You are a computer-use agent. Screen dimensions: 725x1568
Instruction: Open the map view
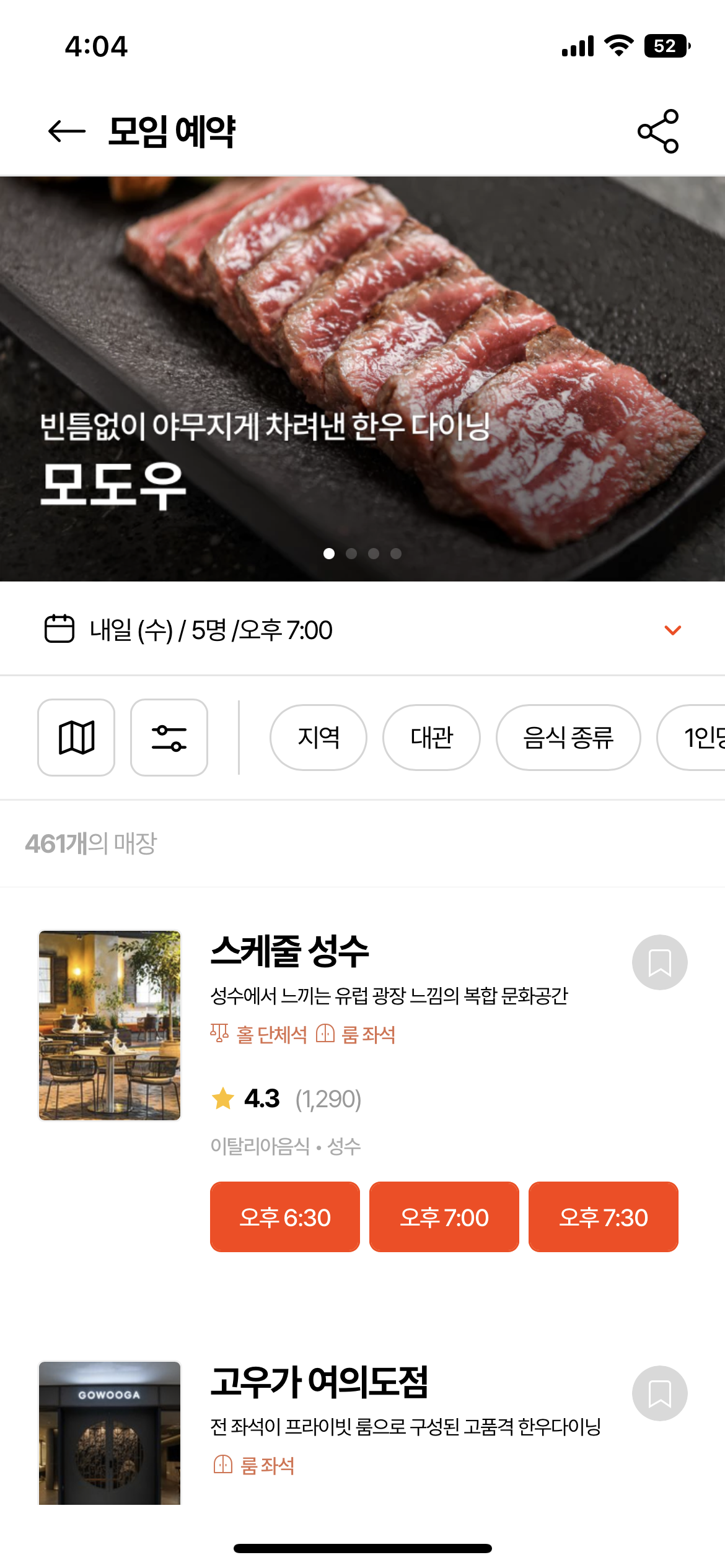tap(76, 738)
